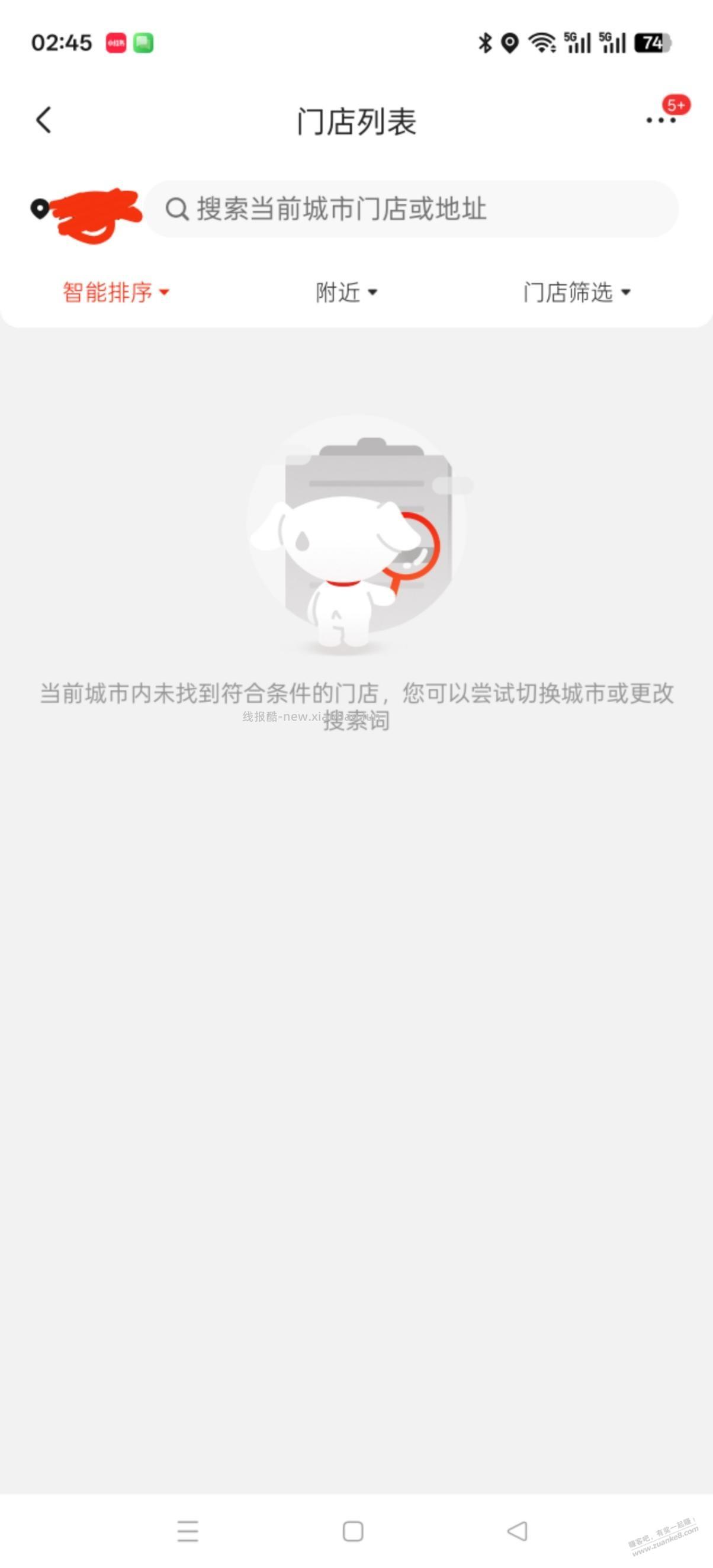The height and width of the screenshot is (1568, 713).
Task: Open the 附近 distance filter dropdown
Action: coord(345,292)
